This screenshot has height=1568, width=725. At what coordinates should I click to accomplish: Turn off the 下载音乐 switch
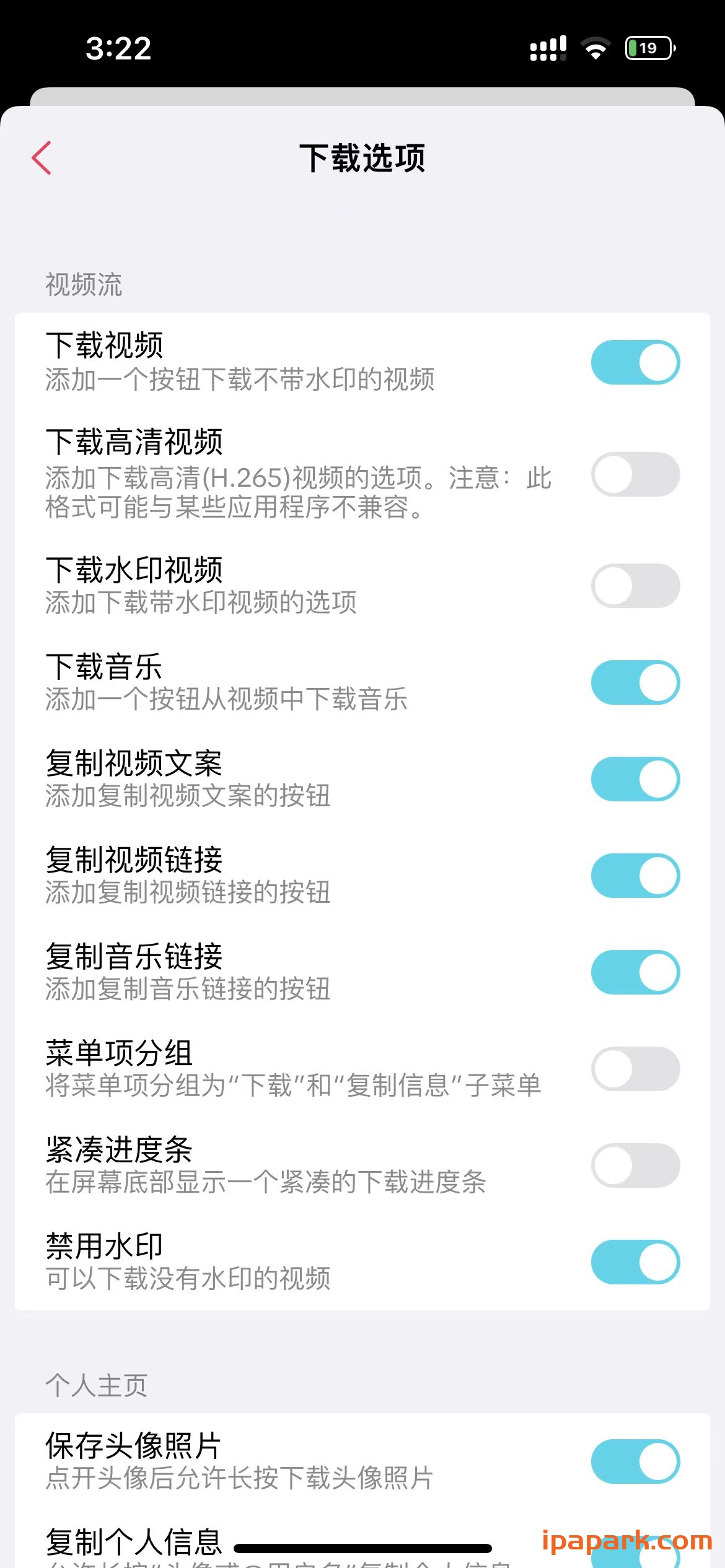click(x=635, y=681)
